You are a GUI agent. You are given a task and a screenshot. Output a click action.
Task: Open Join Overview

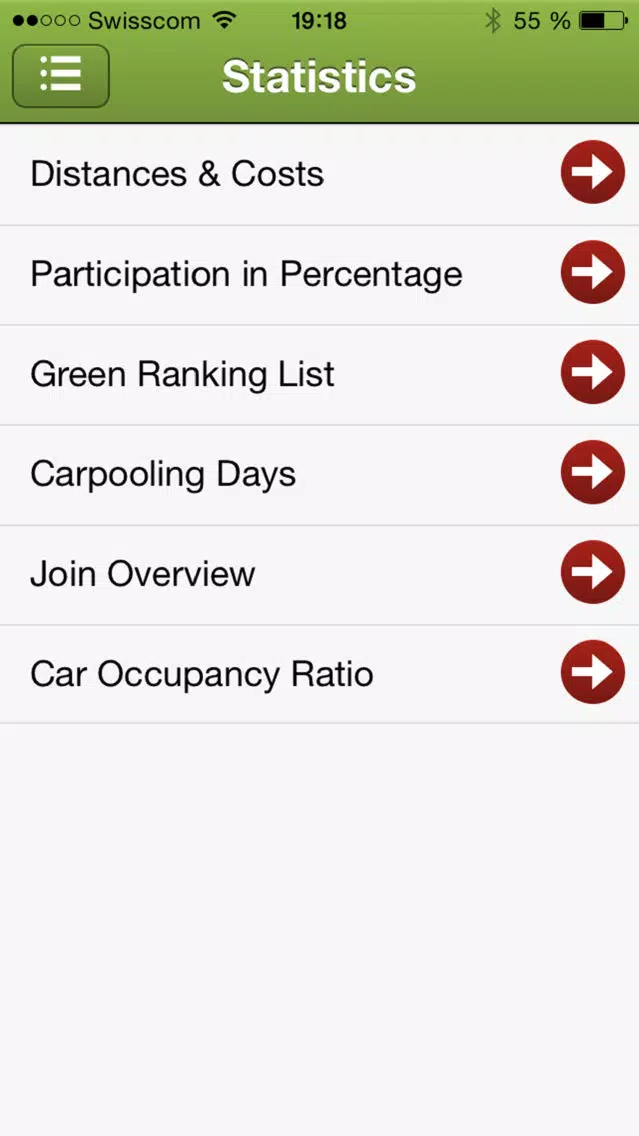(320, 575)
